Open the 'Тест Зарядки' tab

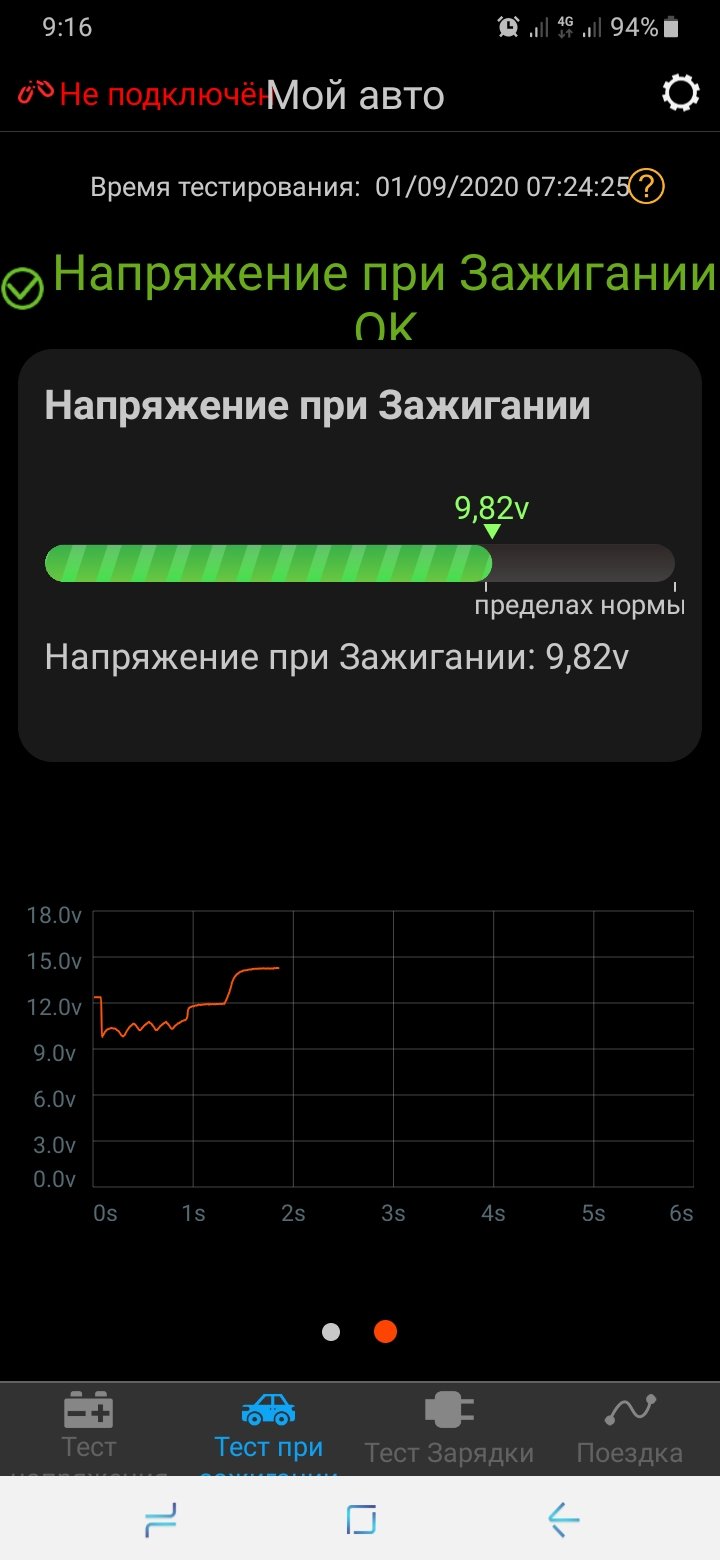[x=449, y=1431]
